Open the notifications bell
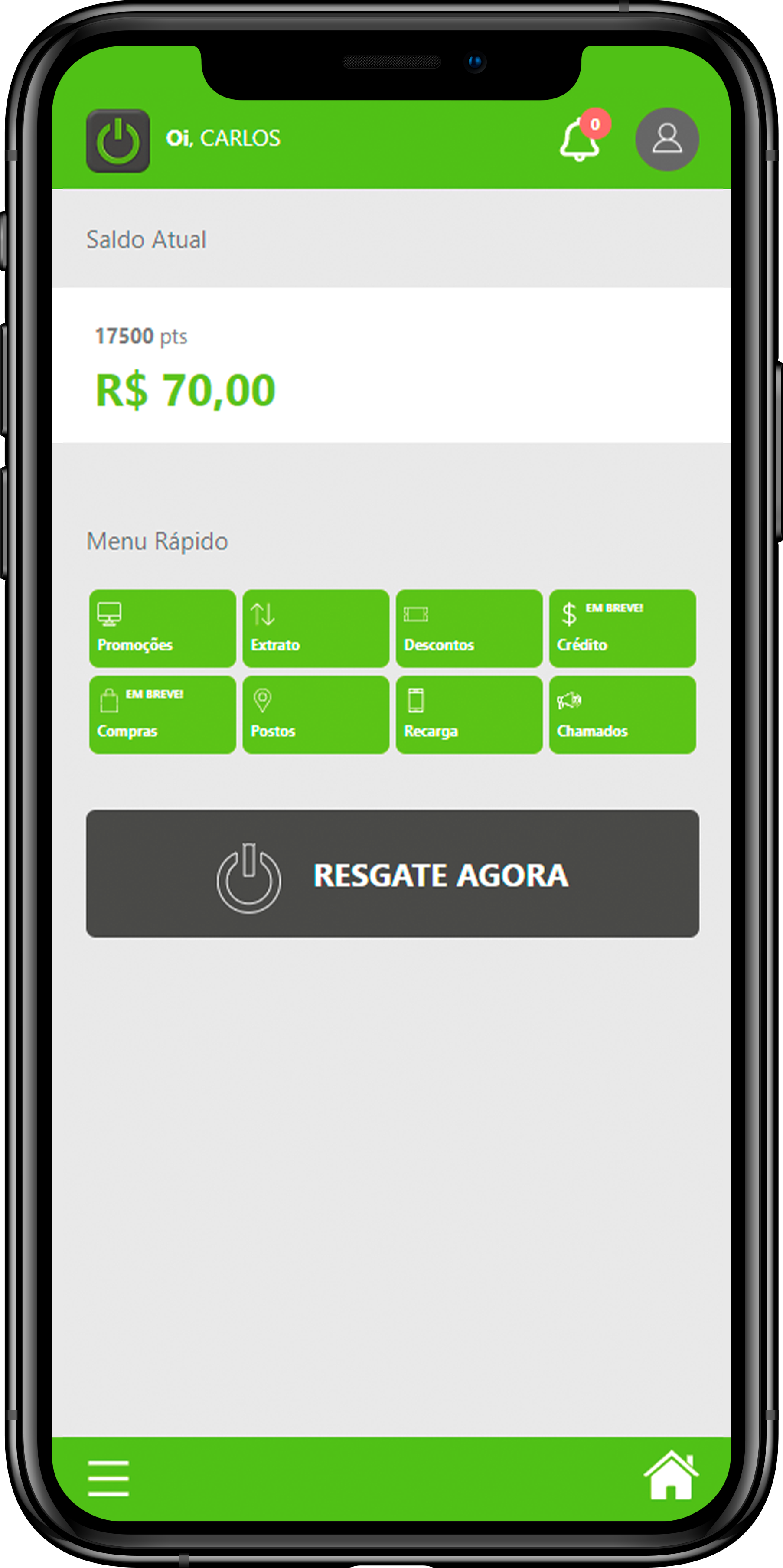Viewport: 783px width, 1568px height. pyautogui.click(x=580, y=139)
